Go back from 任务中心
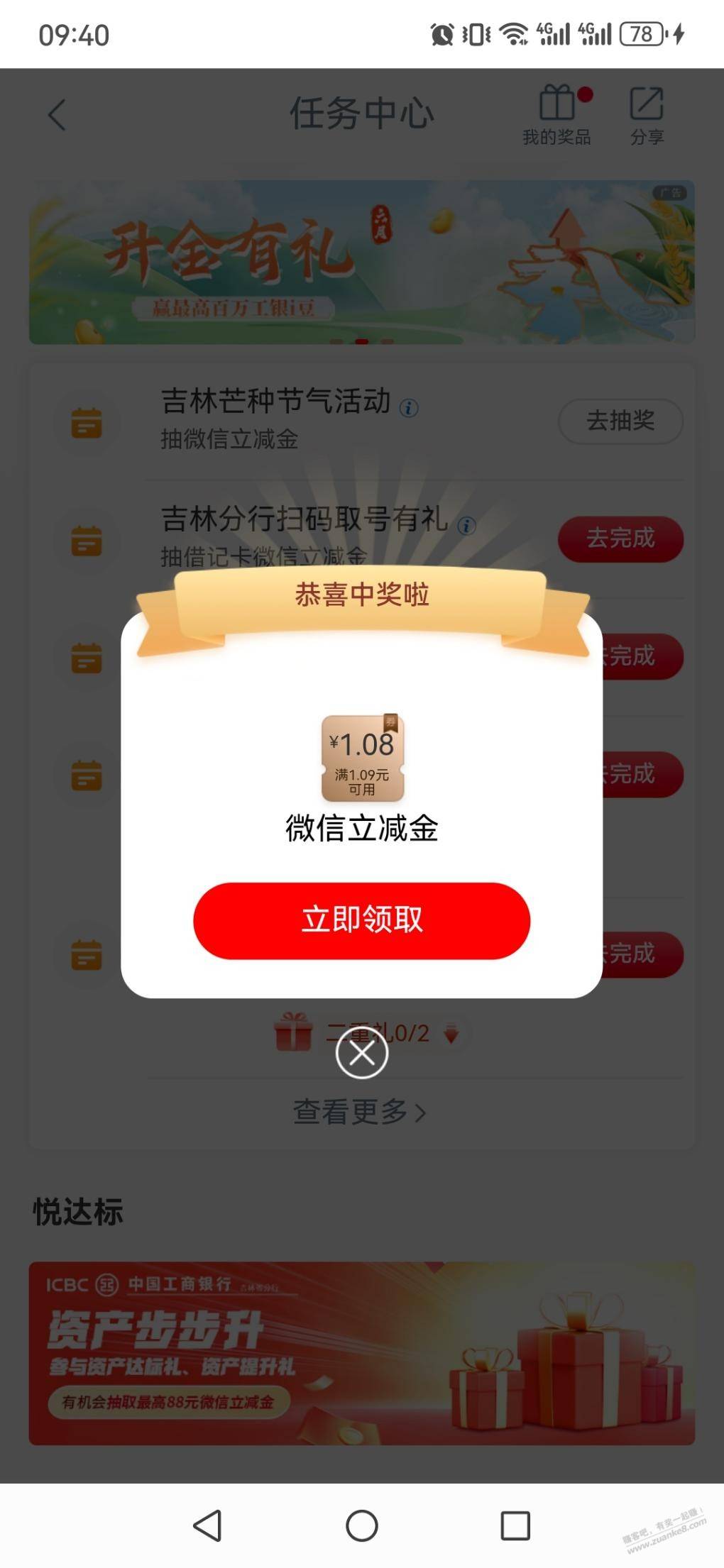This screenshot has width=724, height=1568. pos(57,115)
